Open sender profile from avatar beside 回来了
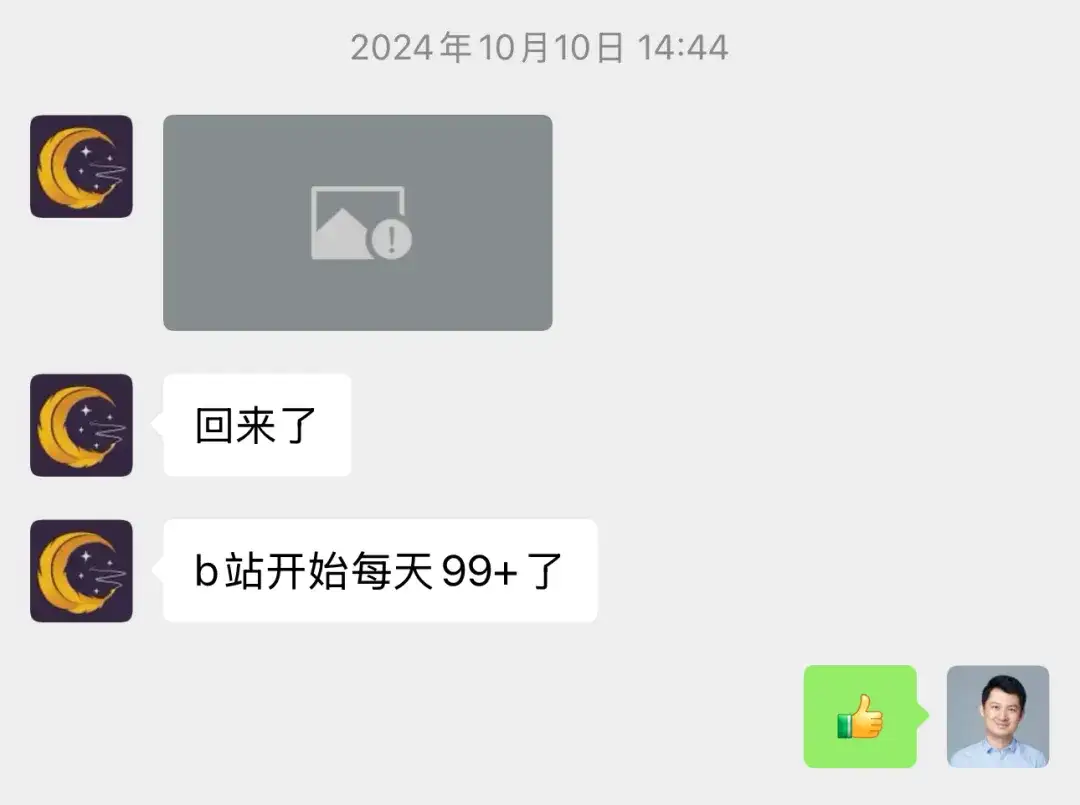The width and height of the screenshot is (1080, 805). pyautogui.click(x=81, y=425)
